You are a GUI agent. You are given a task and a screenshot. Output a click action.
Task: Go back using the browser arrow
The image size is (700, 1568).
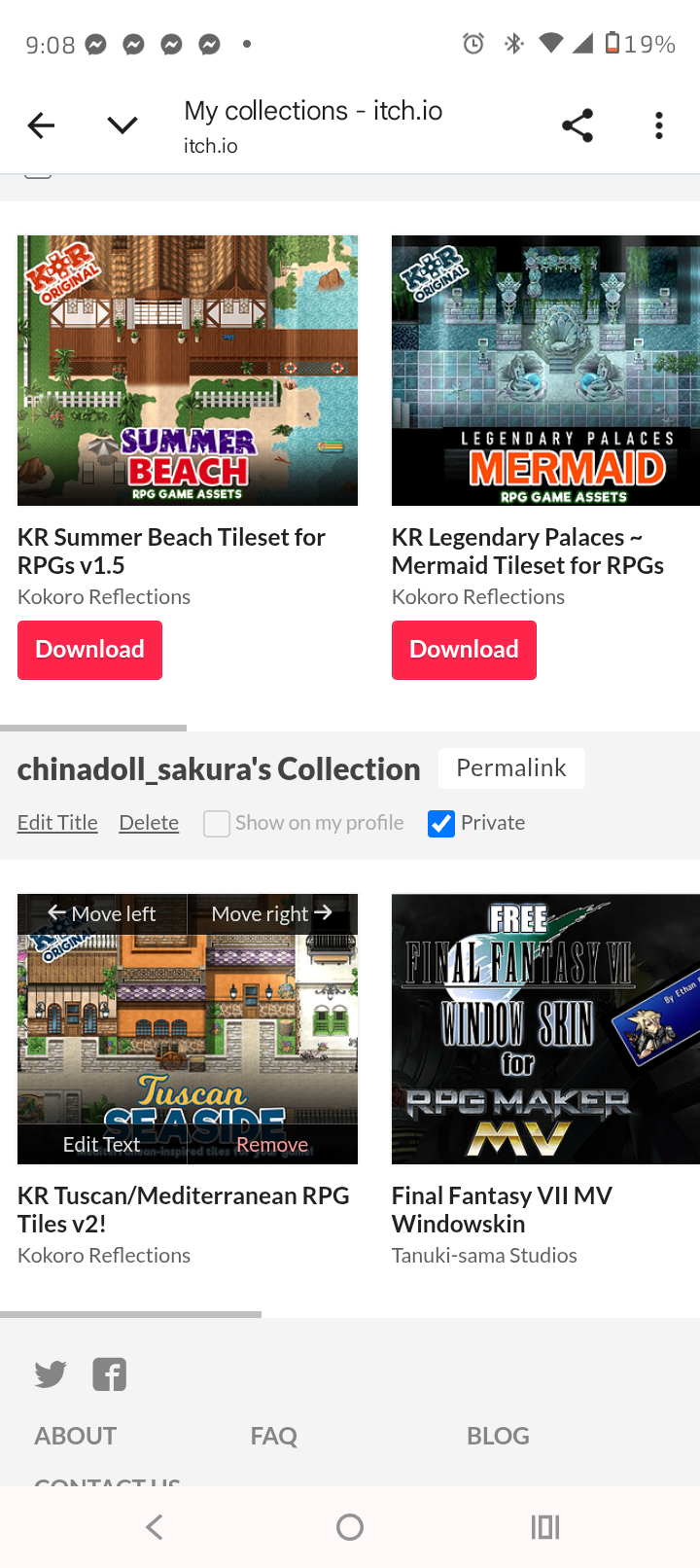point(41,125)
